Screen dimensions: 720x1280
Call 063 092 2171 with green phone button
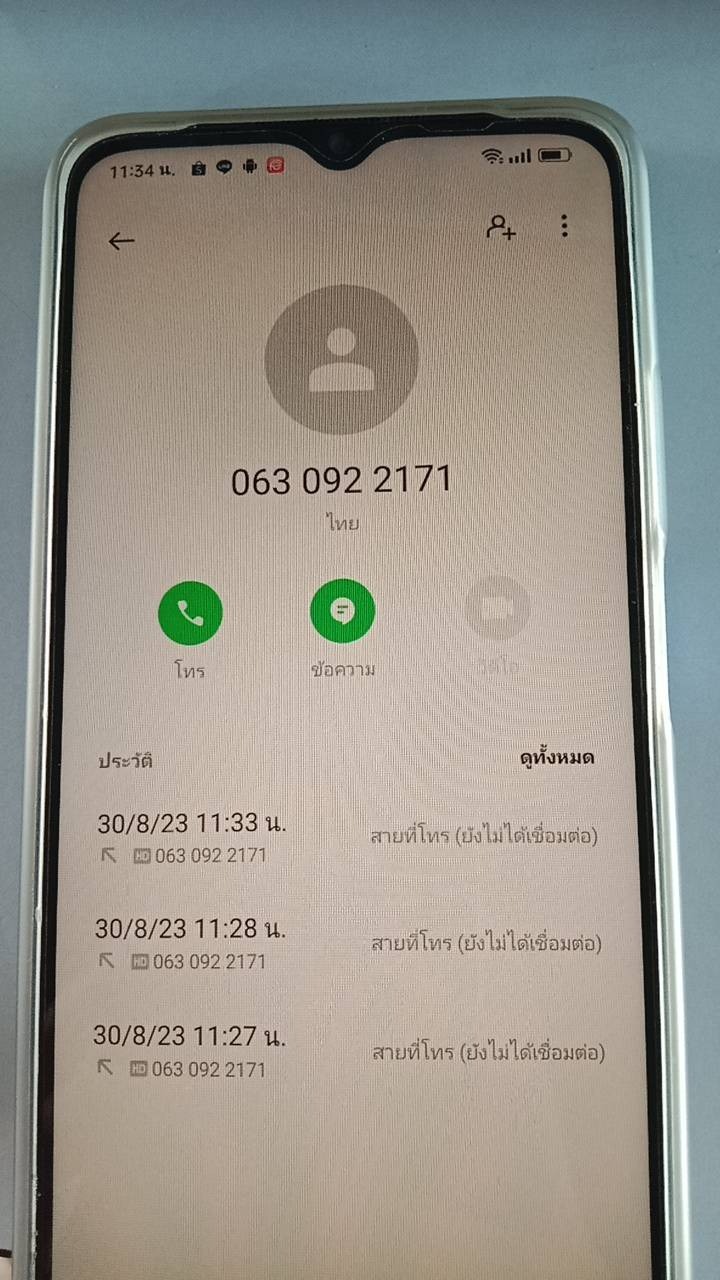pos(190,612)
